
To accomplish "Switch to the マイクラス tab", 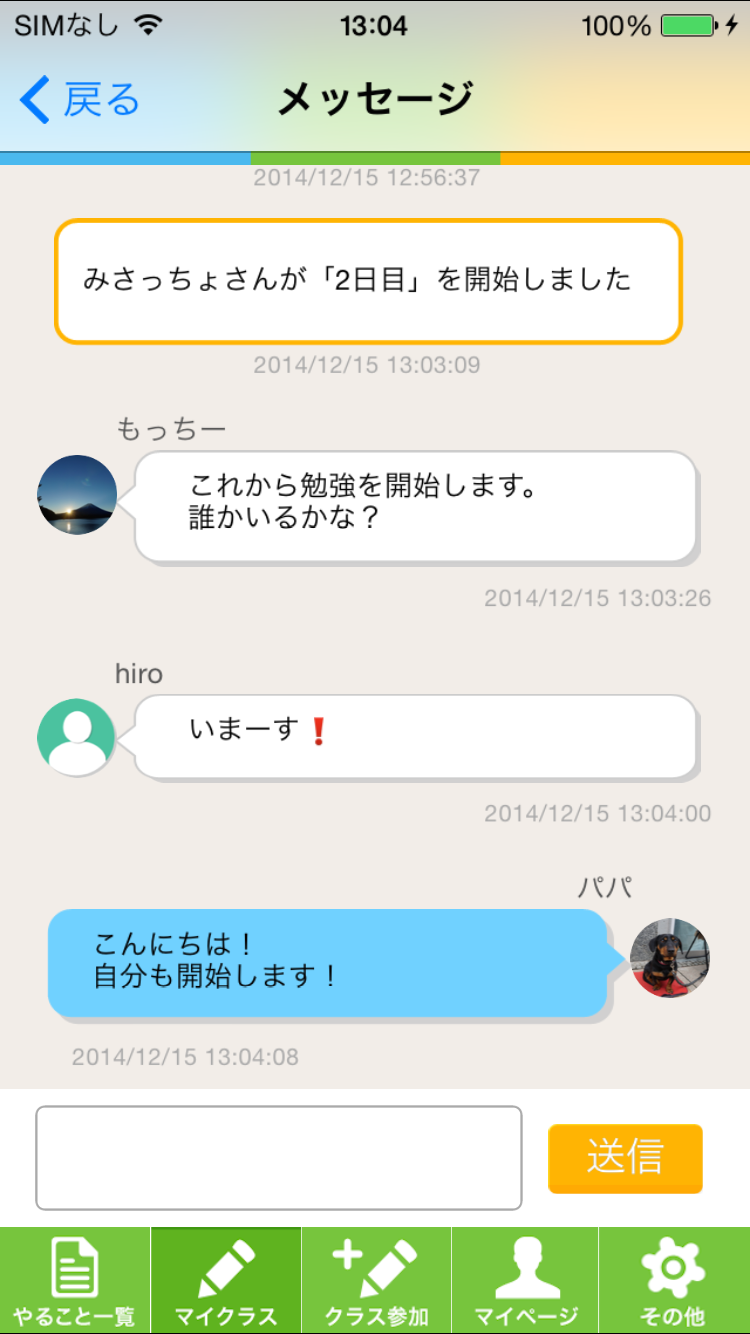I will (x=226, y=1280).
